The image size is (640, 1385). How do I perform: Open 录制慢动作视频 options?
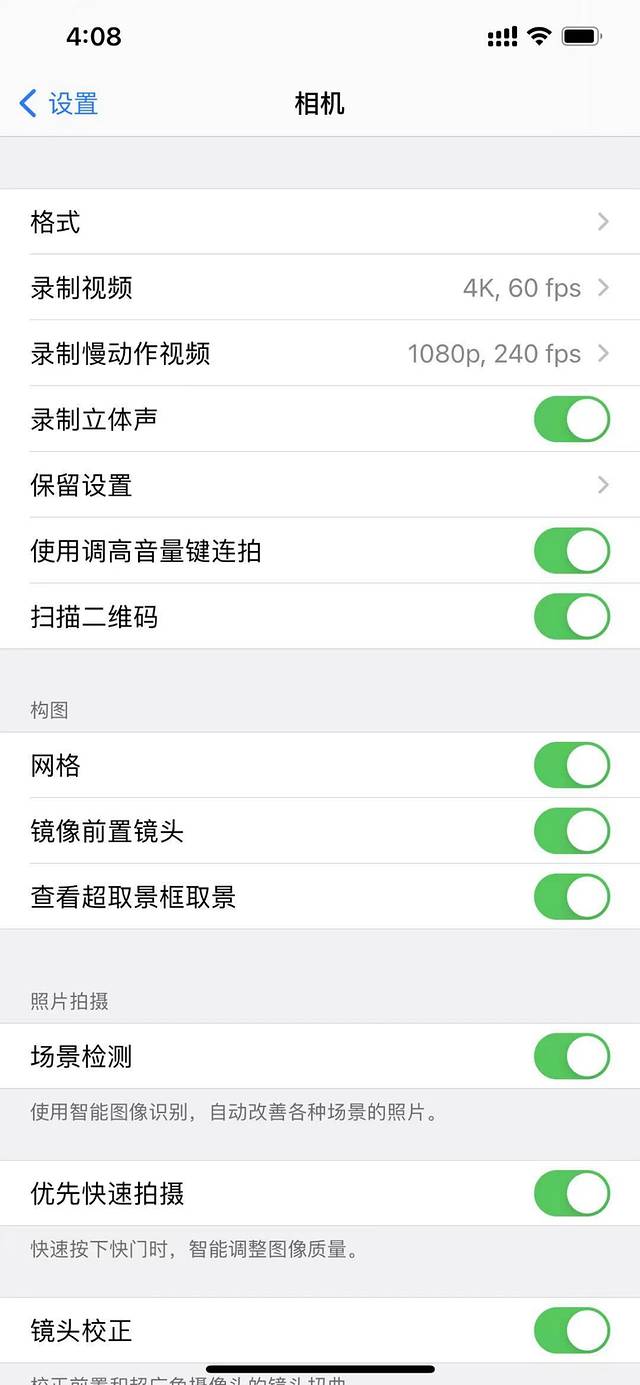click(x=320, y=353)
